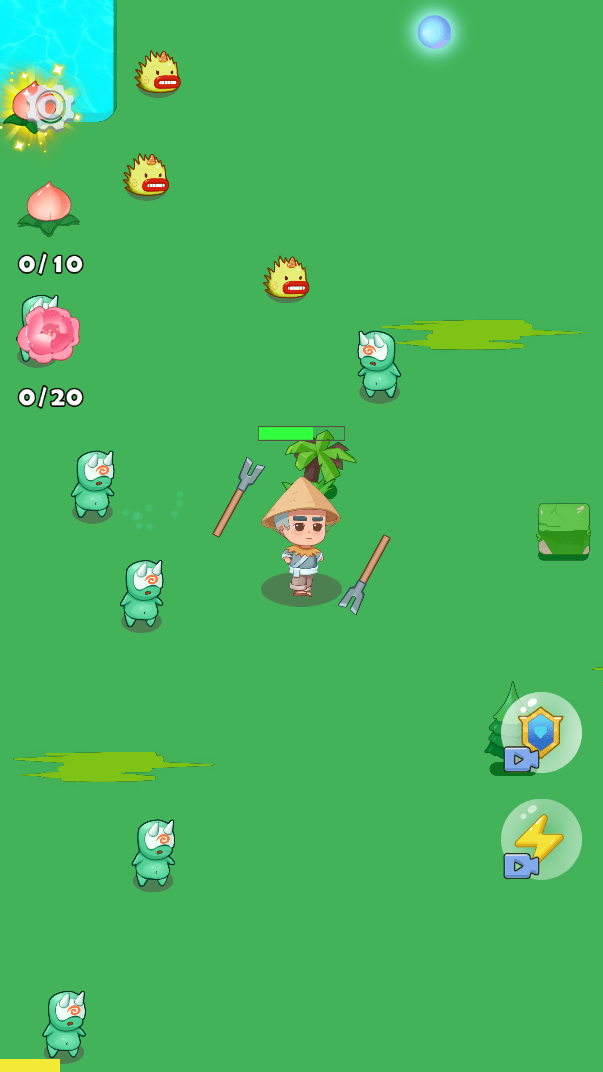Activate the shield power-up via video
Screen dimensions: 603x1072
point(541,733)
